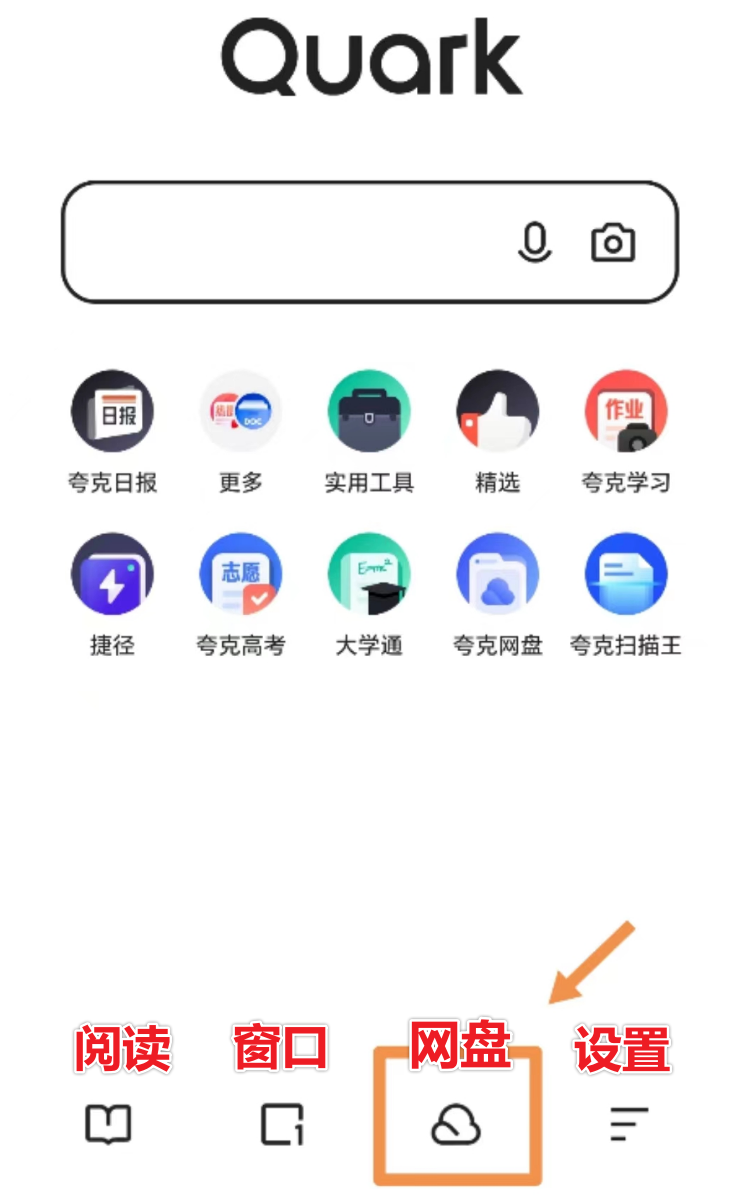Open the 阅读 reading section
This screenshot has width=732, height=1201.
pos(111,1123)
